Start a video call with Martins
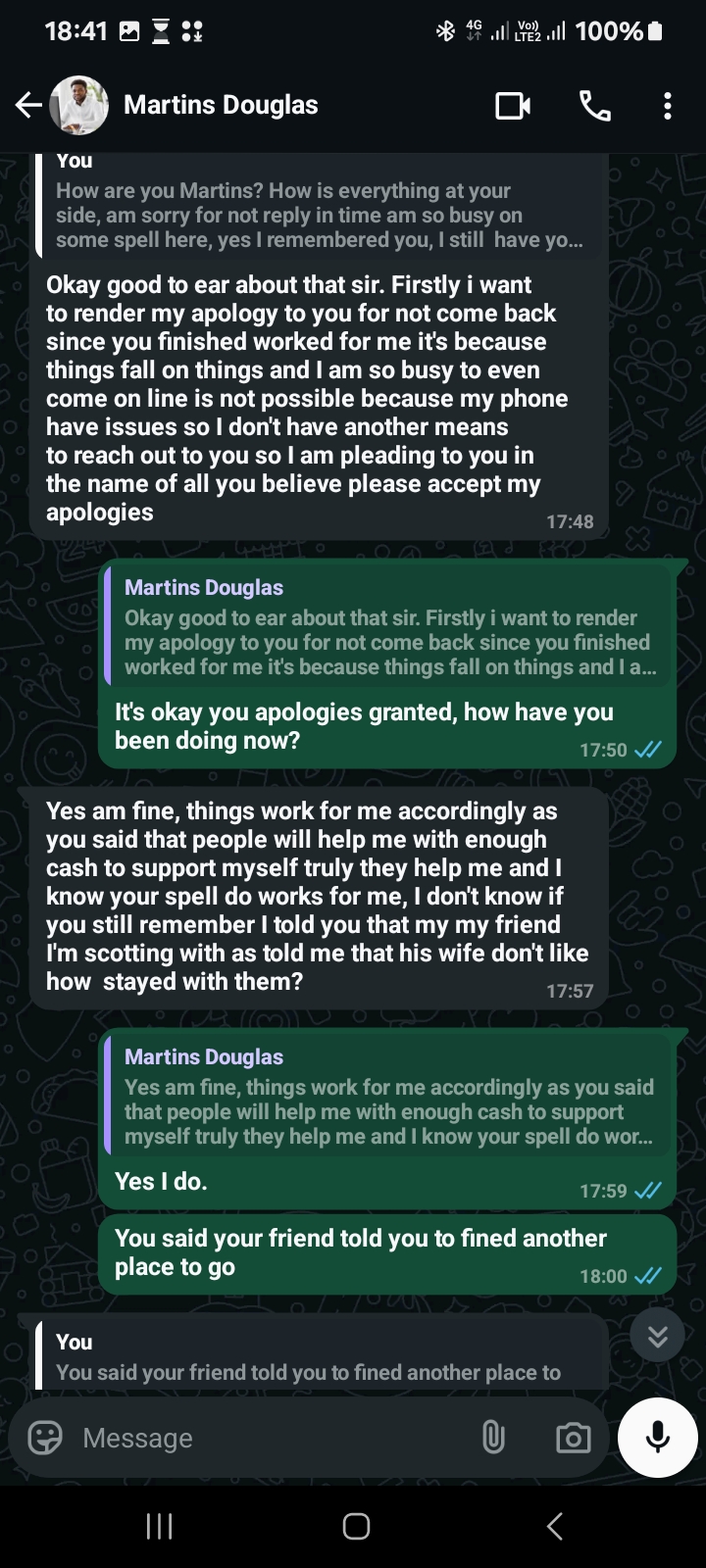The width and height of the screenshot is (706, 1568). click(x=513, y=105)
